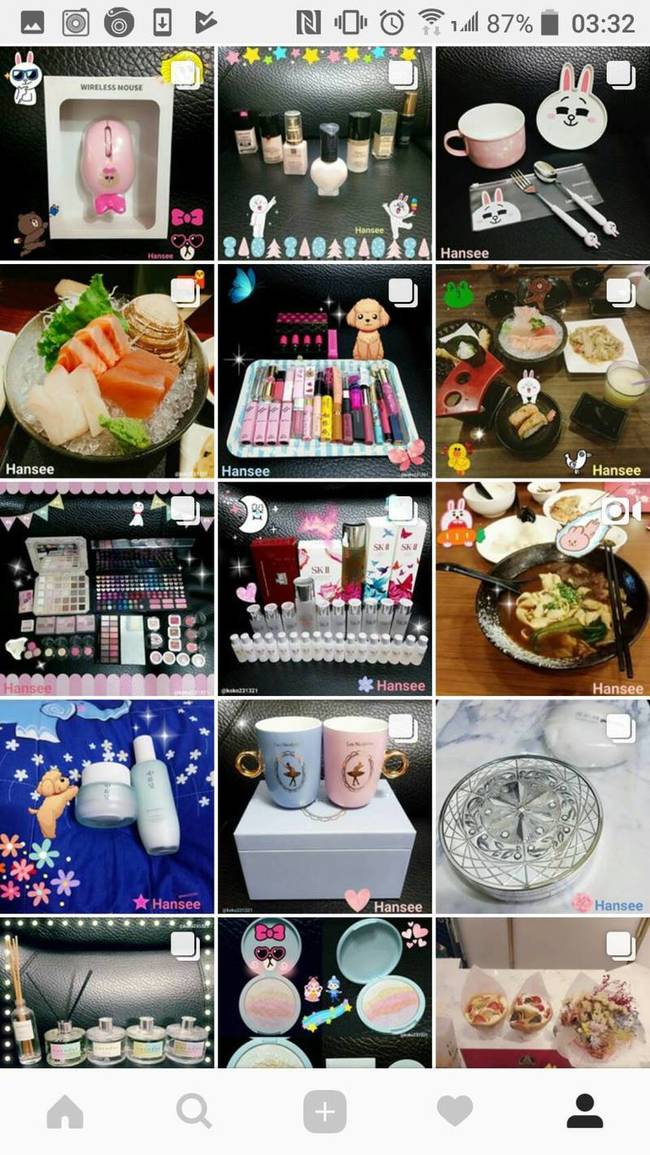Open the eyeshadow palettes post

(x=107, y=588)
